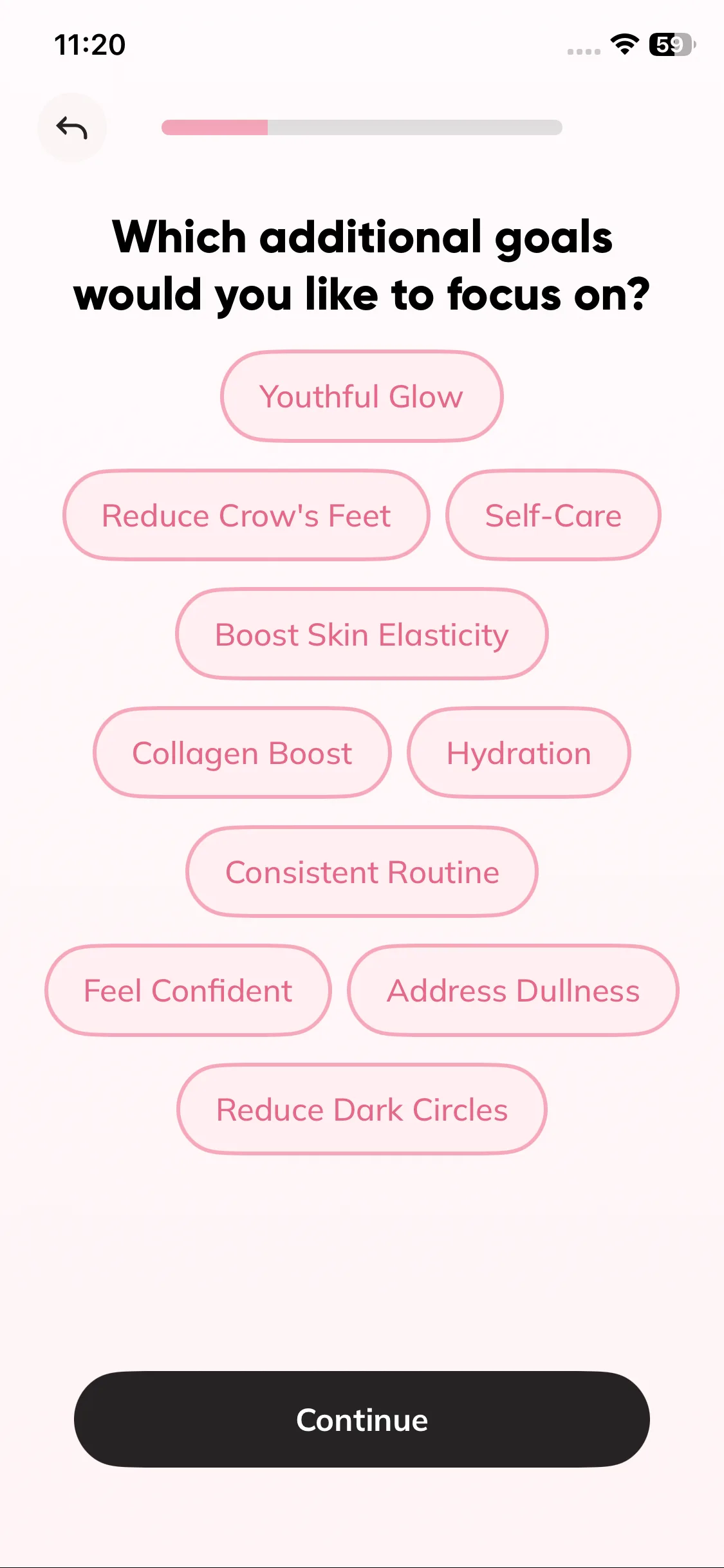Pick the Self-Care chip

tap(553, 516)
